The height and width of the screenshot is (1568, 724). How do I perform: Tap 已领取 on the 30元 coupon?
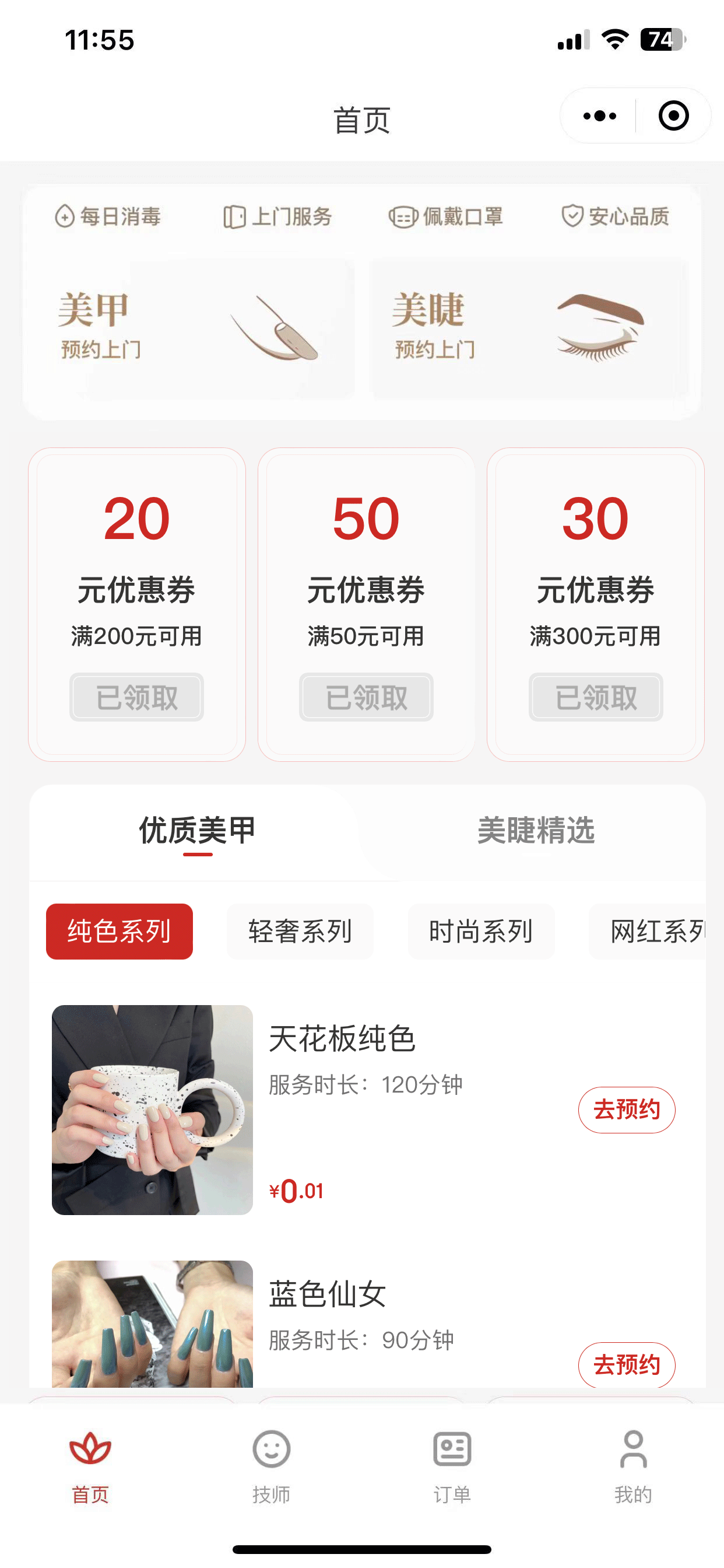point(596,697)
